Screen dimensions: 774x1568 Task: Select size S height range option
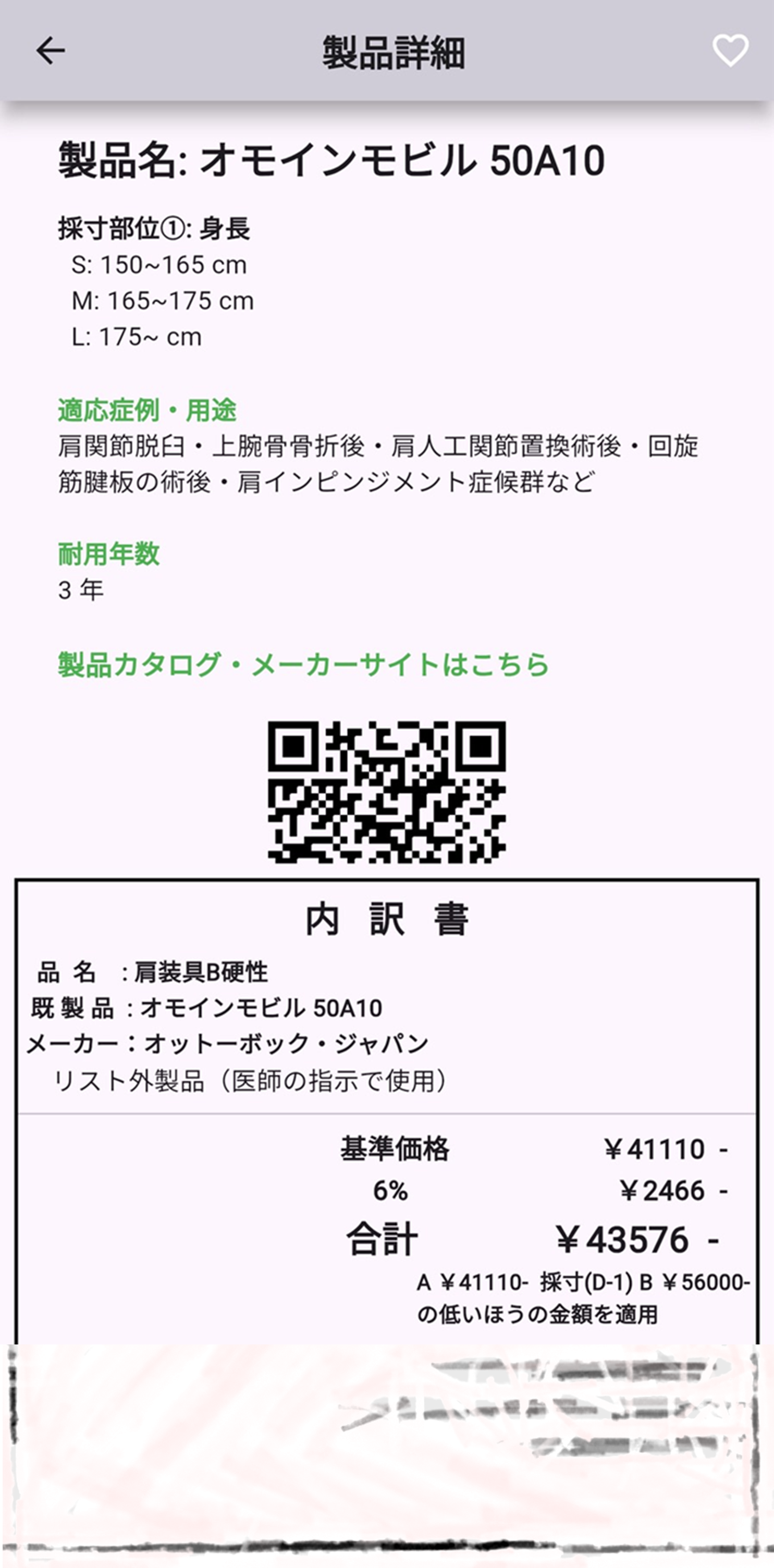tap(158, 264)
